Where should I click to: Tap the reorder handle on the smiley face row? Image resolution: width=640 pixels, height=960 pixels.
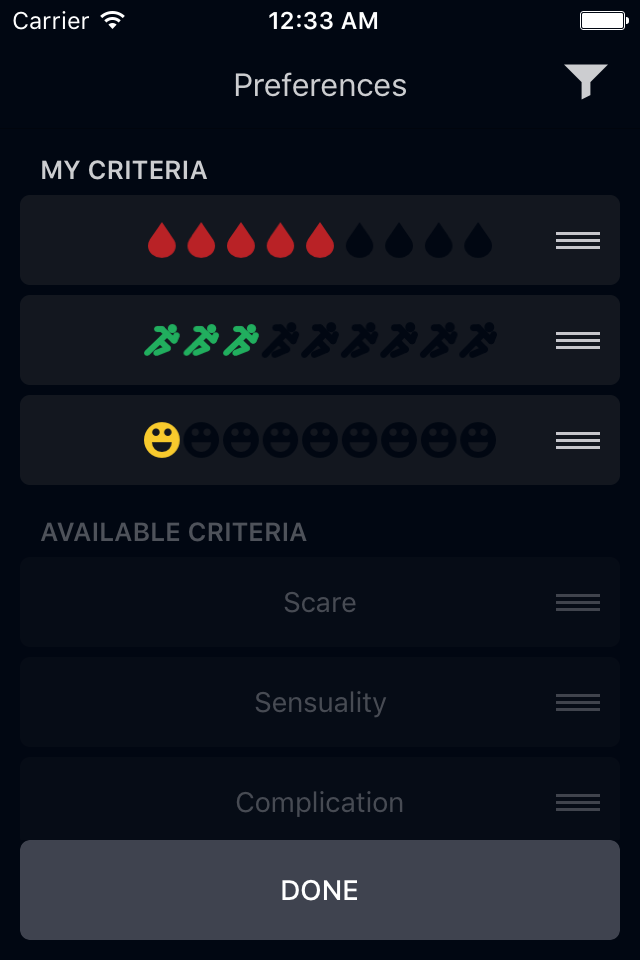coord(578,440)
